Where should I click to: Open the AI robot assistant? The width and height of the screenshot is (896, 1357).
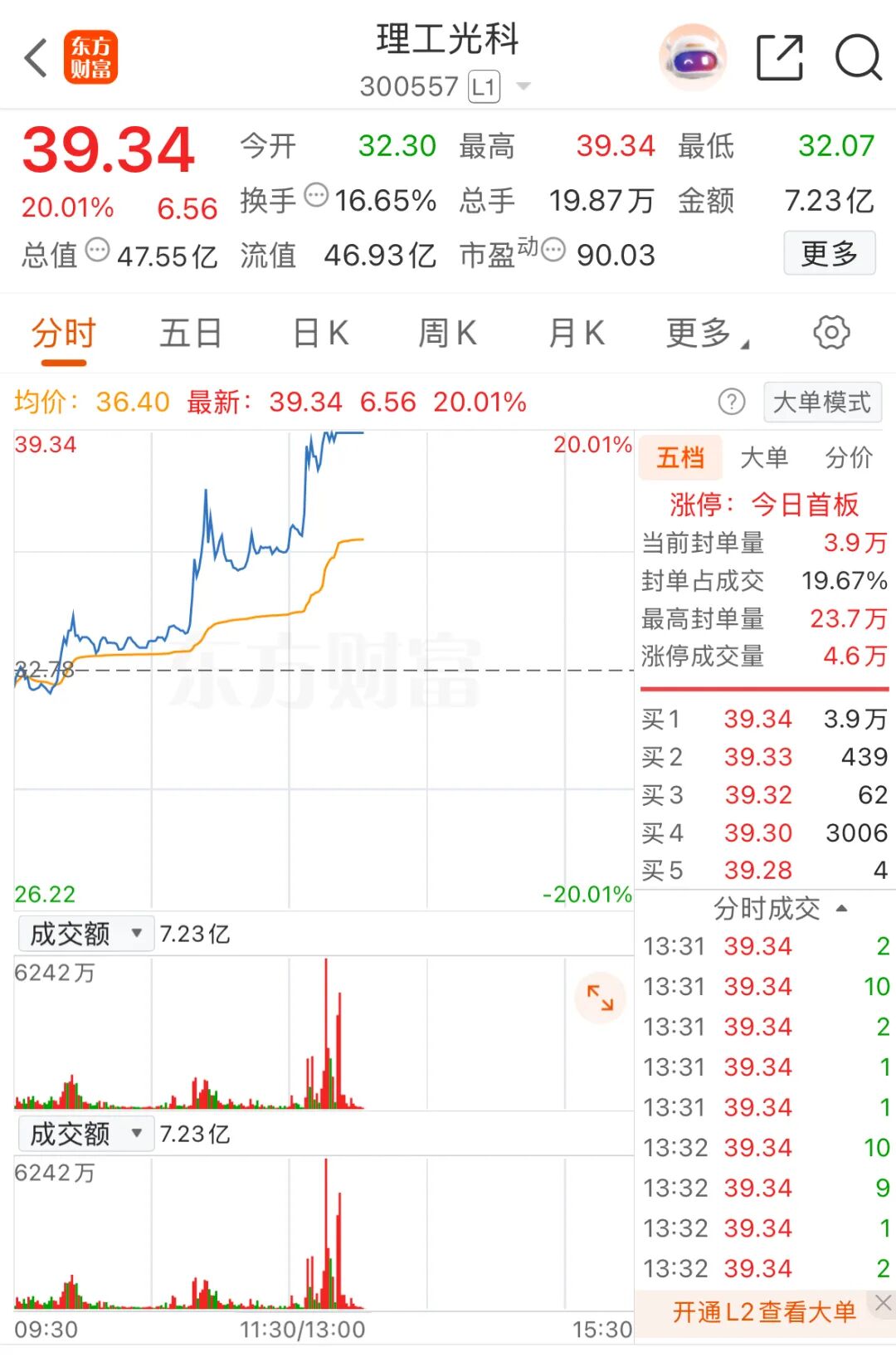(692, 58)
